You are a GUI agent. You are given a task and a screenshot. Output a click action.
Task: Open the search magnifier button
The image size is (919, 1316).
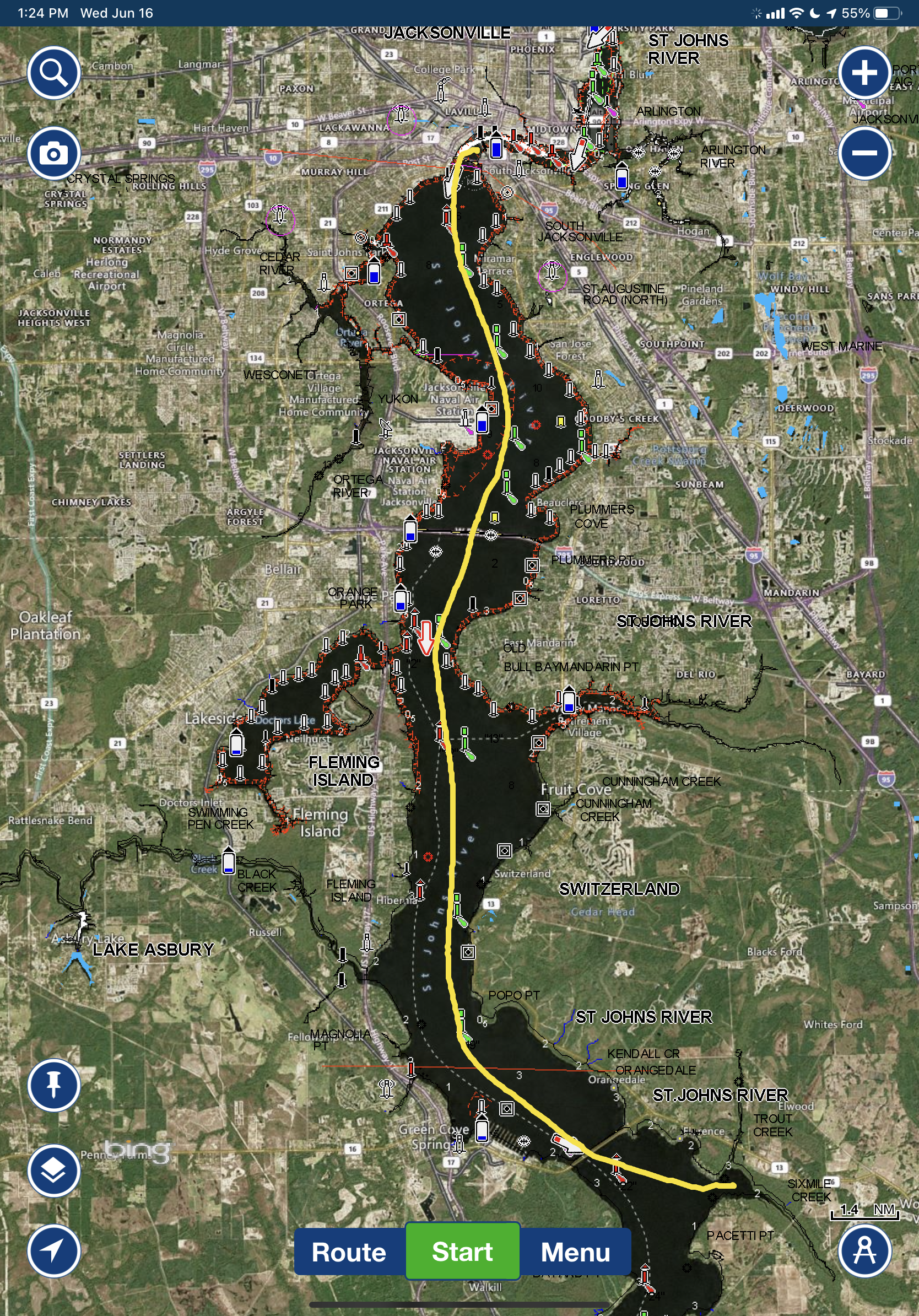54,73
